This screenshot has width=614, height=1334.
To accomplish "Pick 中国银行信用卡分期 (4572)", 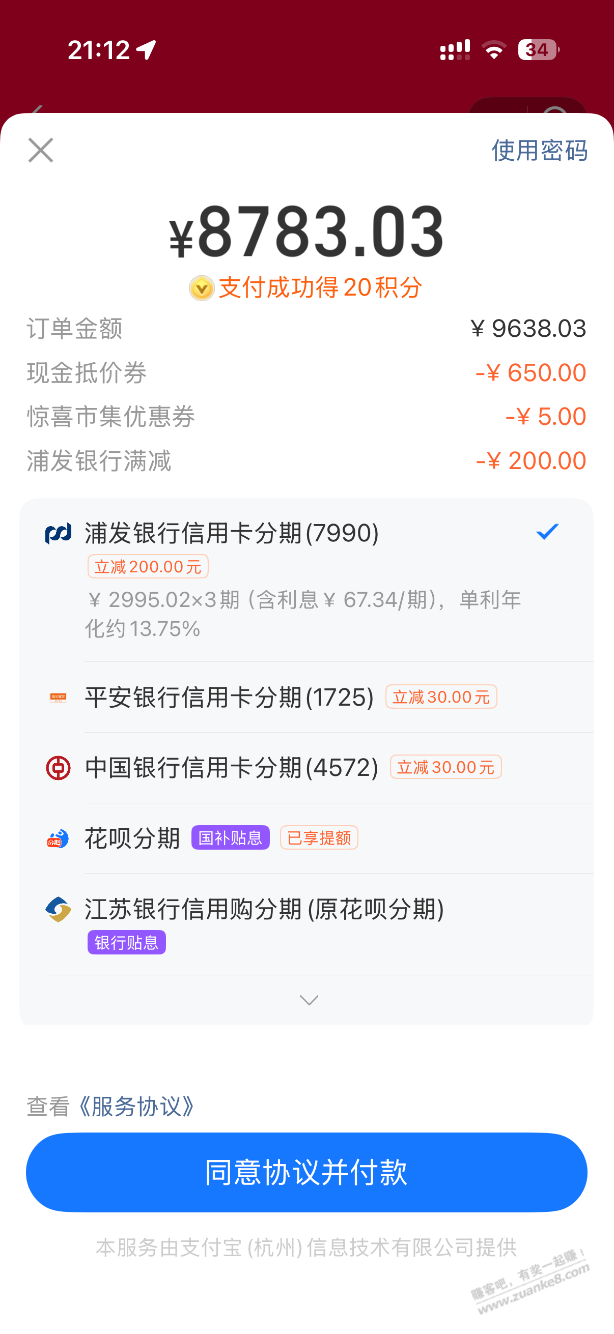I will coord(231,767).
